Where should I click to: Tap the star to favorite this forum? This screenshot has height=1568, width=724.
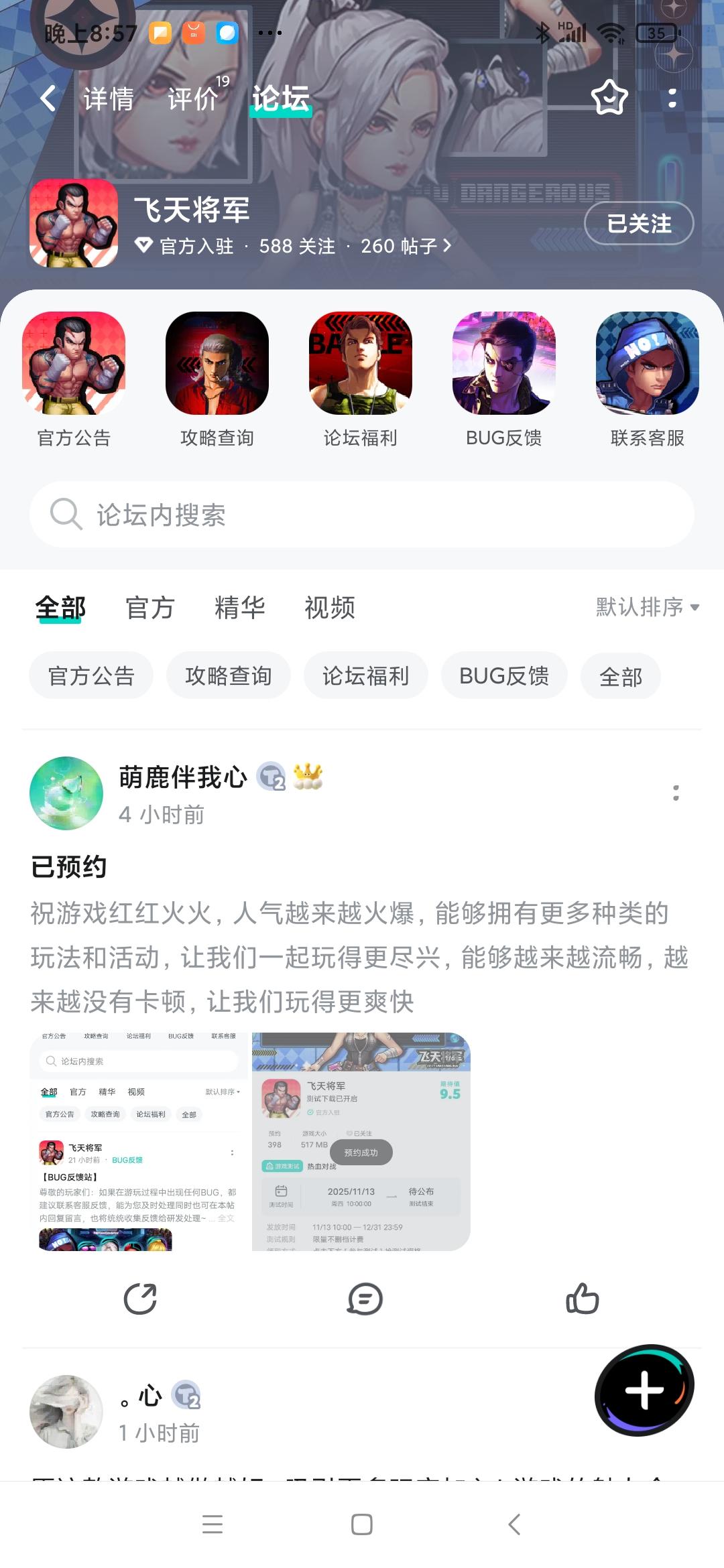pyautogui.click(x=608, y=98)
